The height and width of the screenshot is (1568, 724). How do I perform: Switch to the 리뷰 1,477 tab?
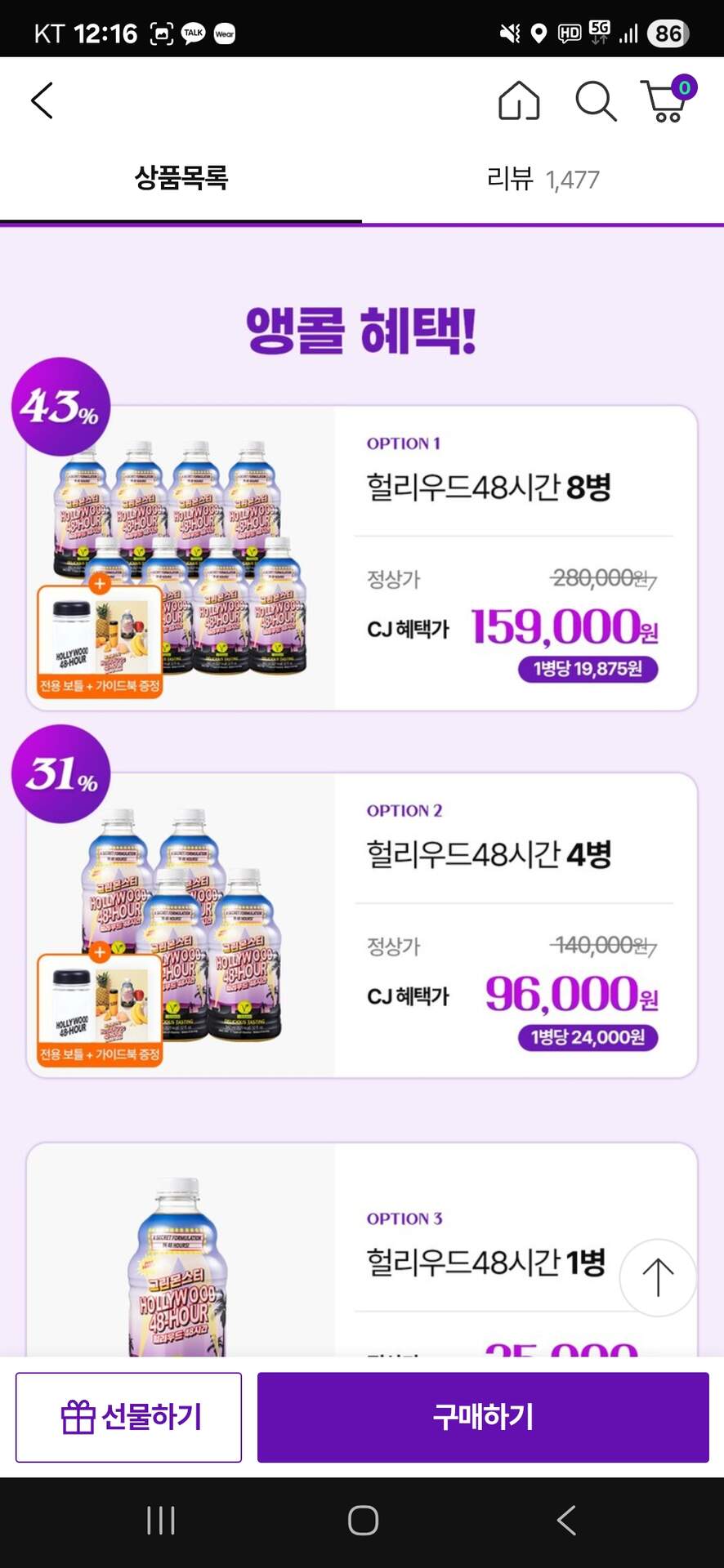[x=543, y=179]
